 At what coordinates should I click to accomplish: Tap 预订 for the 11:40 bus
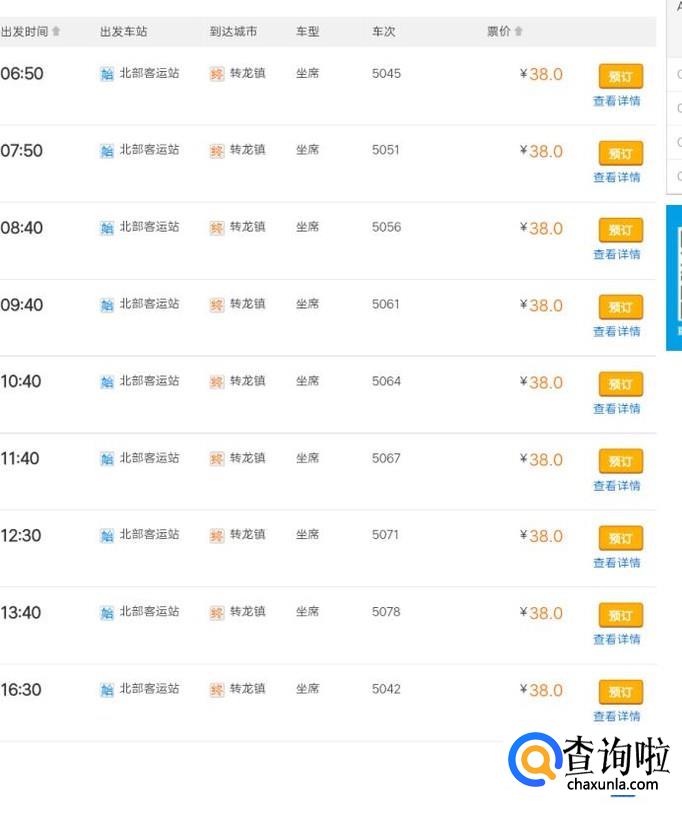[620, 462]
